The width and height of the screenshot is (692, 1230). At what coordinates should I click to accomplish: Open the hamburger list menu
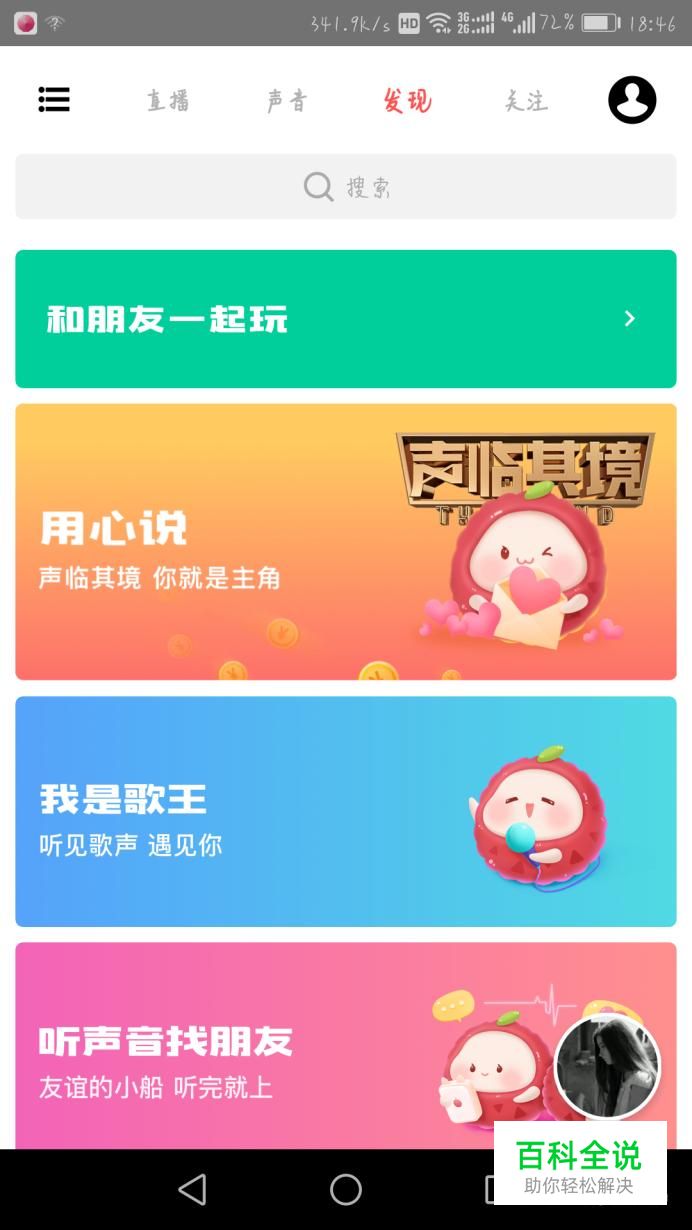(x=54, y=99)
